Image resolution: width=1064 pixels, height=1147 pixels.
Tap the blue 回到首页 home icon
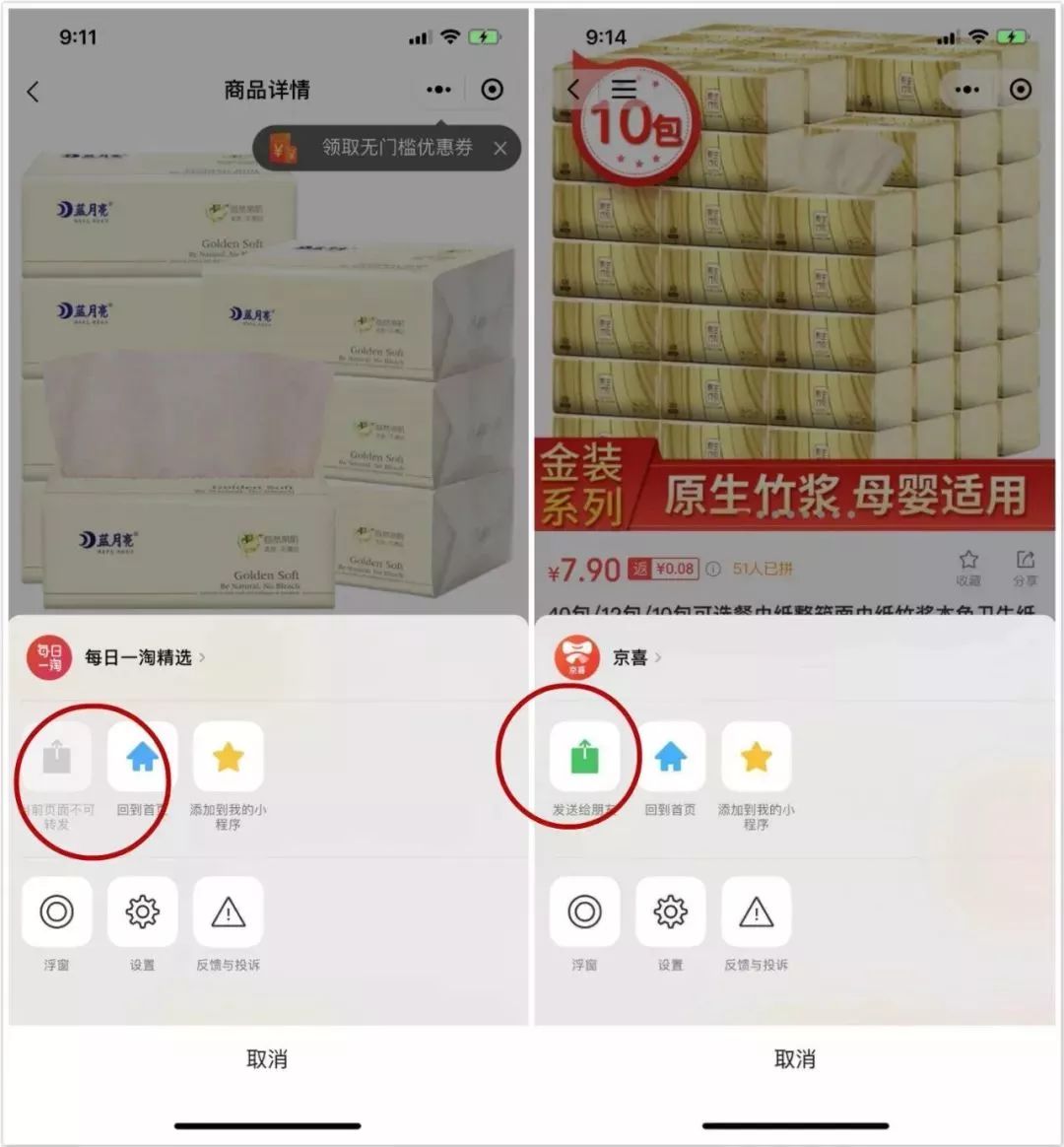click(x=144, y=756)
